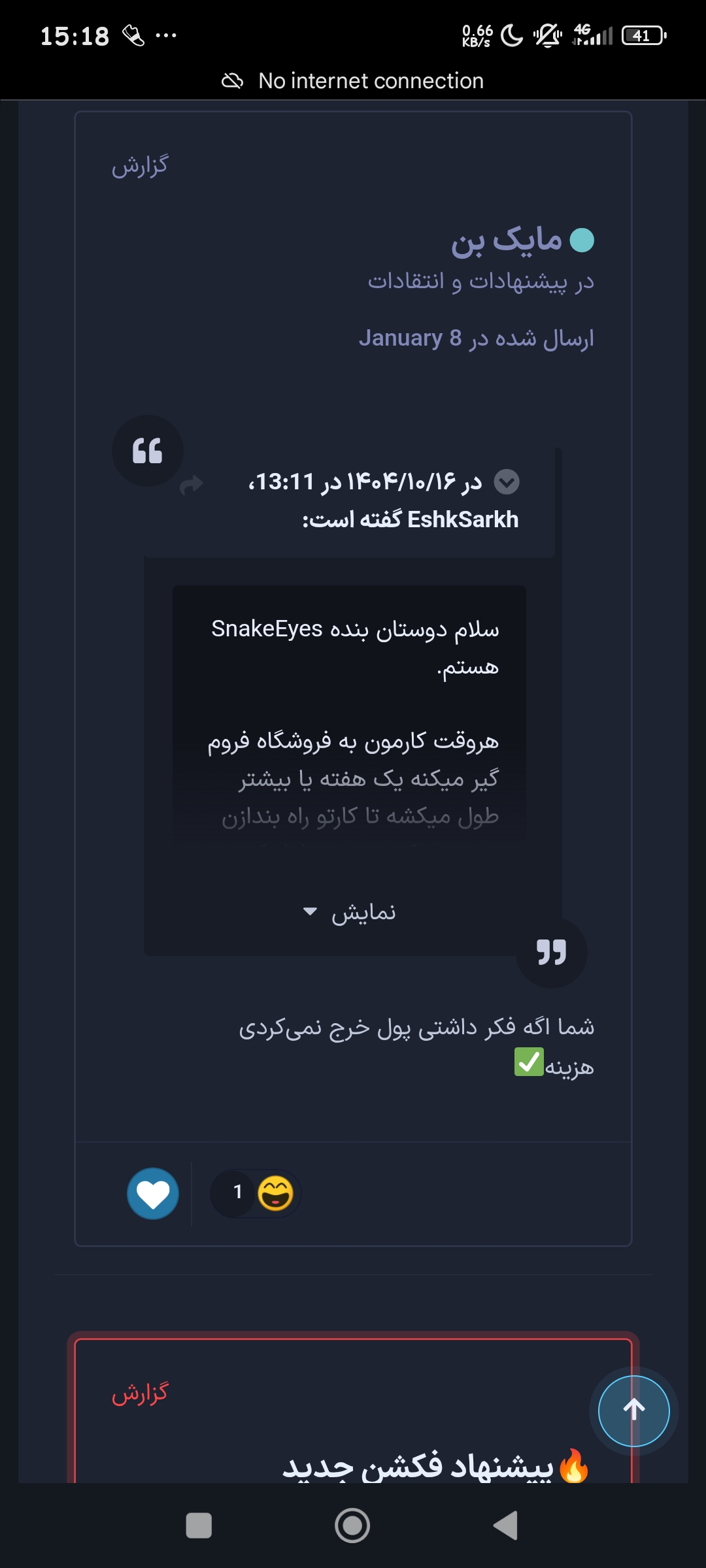The height and width of the screenshot is (1568, 706).
Task: React to the post with the heart
Action: (x=153, y=1194)
